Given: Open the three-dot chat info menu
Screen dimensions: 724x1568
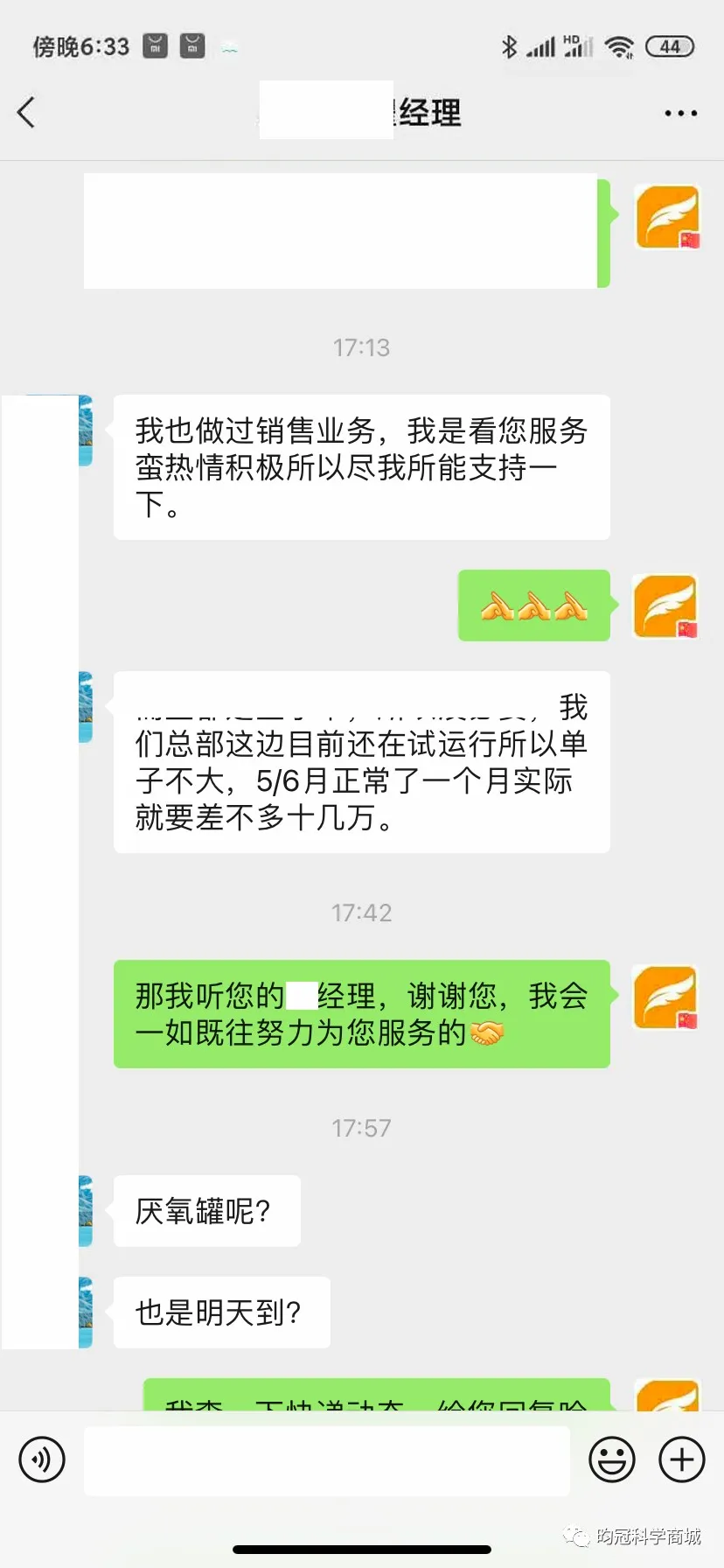Looking at the screenshot, I should click(679, 114).
